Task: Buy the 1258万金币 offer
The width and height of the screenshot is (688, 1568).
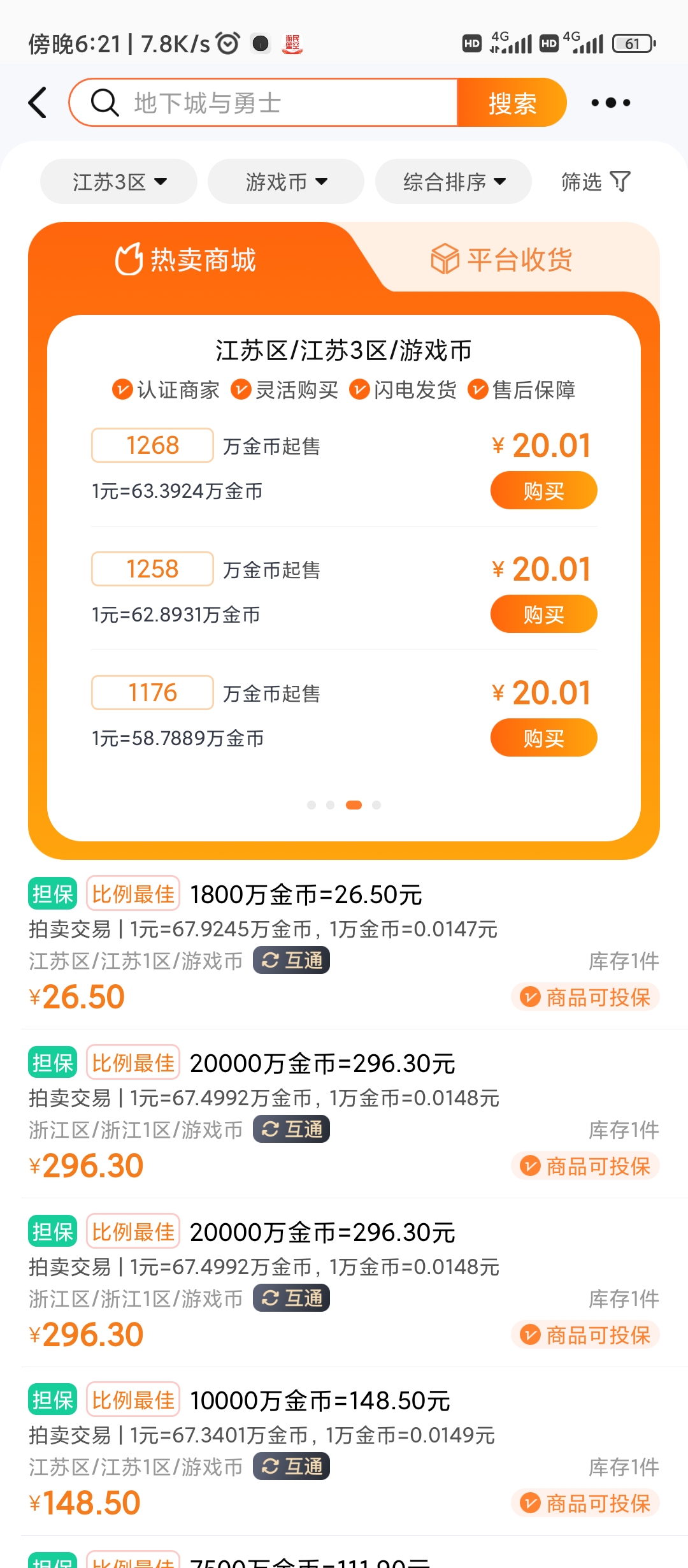Action: tap(543, 614)
